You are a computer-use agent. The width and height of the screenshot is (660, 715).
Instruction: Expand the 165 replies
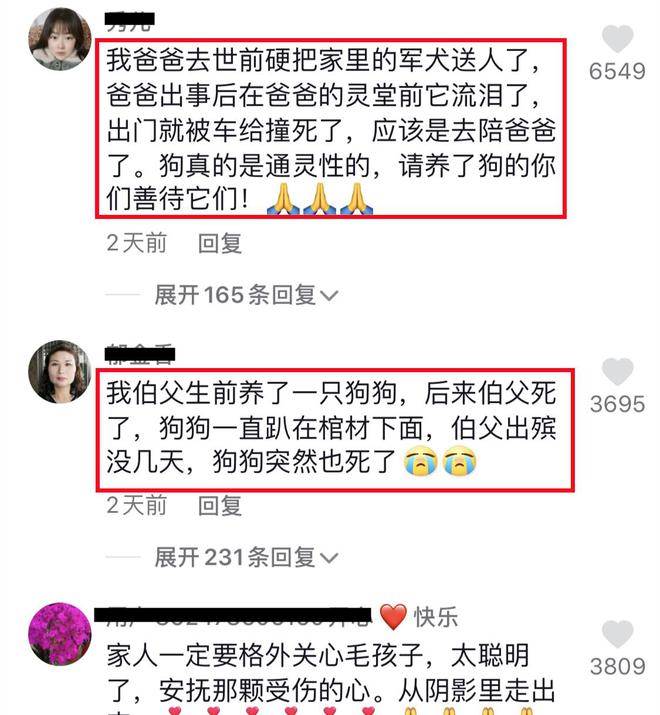[x=246, y=295]
